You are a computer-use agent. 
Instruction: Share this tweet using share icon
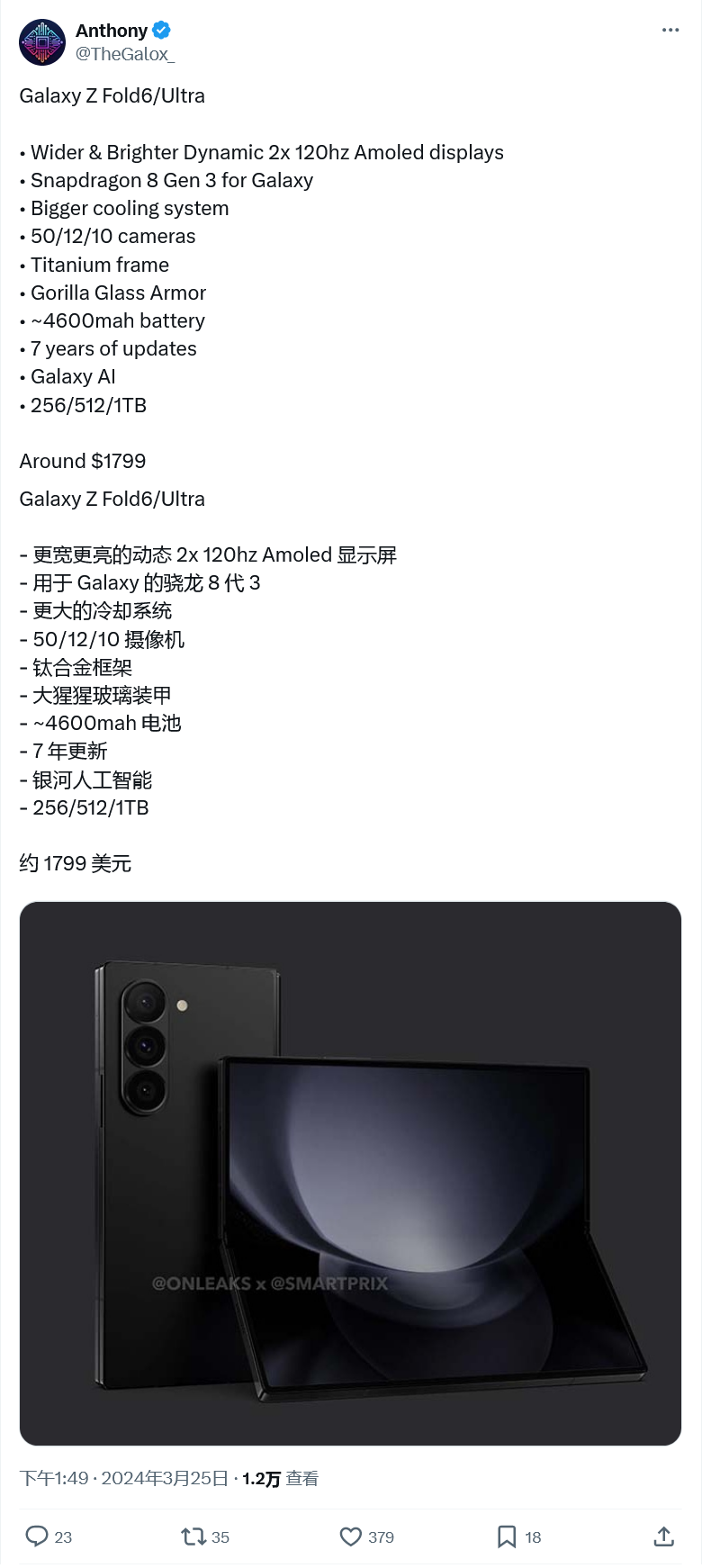click(x=664, y=1536)
